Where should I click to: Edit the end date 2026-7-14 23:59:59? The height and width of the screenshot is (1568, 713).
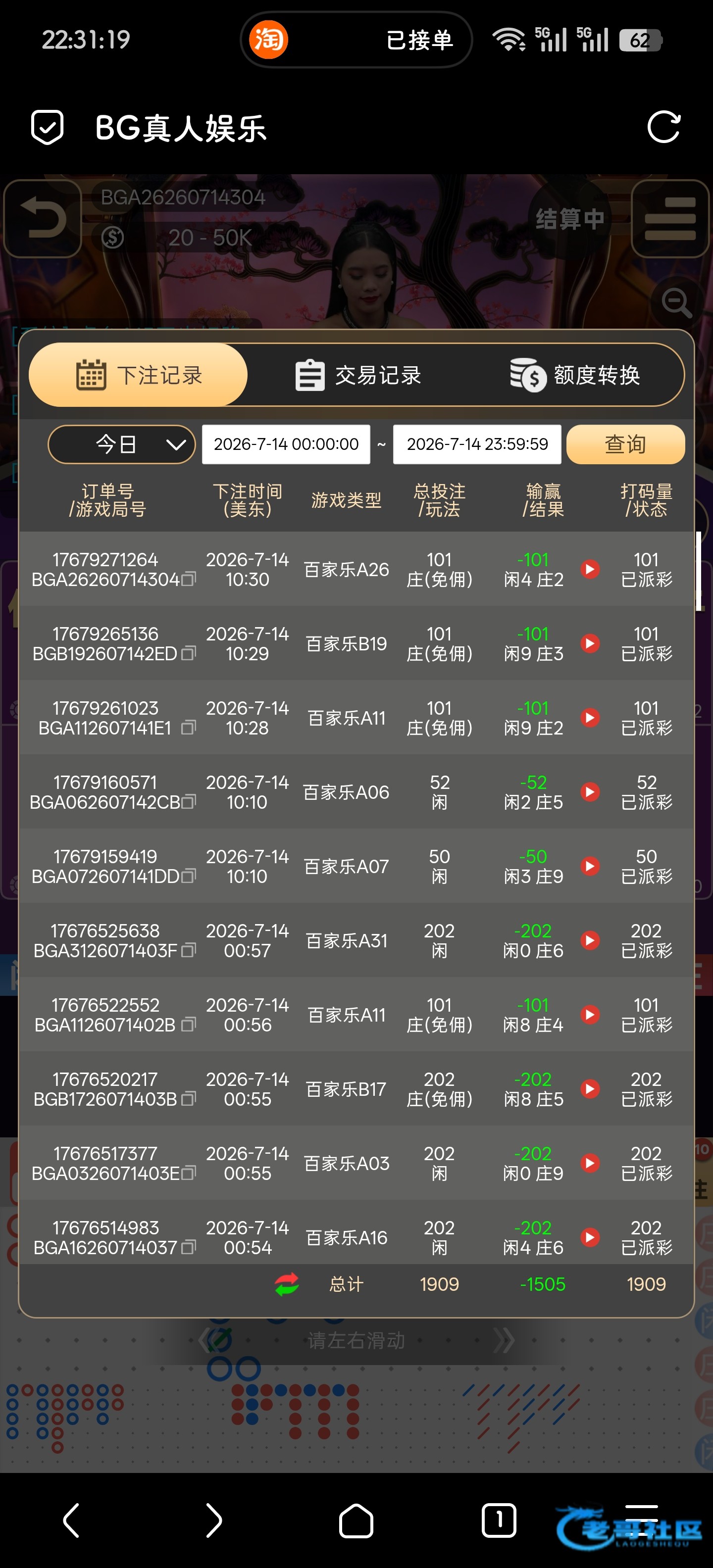477,444
